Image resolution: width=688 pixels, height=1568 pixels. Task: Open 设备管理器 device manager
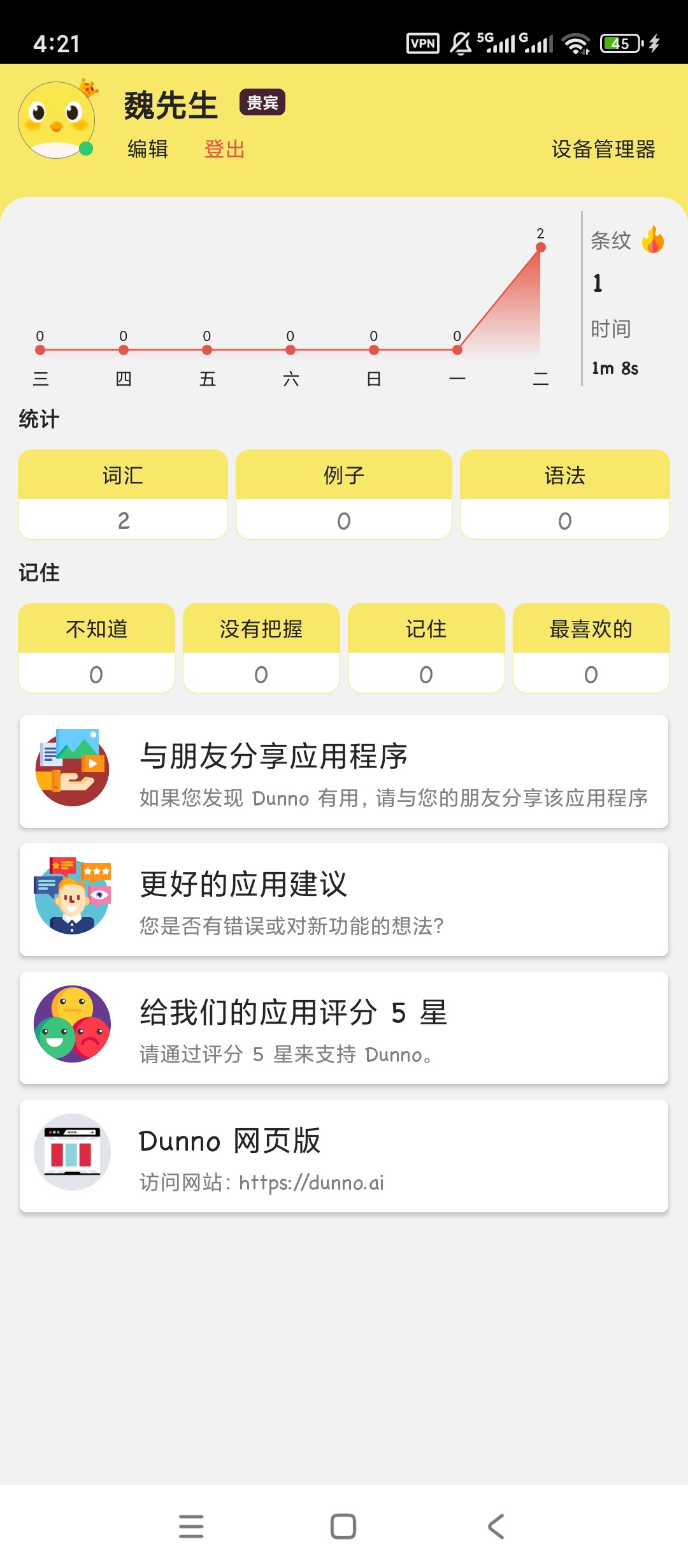pyautogui.click(x=603, y=149)
